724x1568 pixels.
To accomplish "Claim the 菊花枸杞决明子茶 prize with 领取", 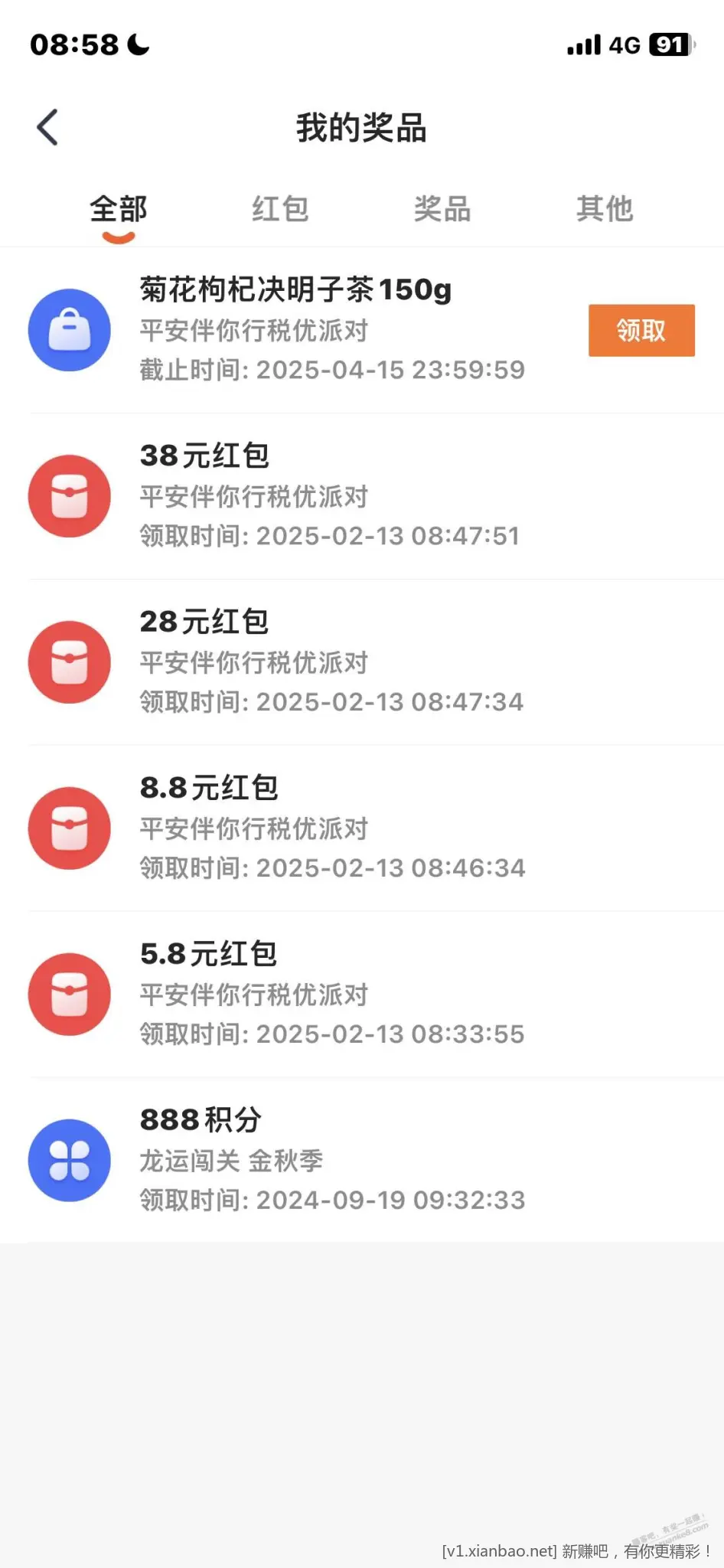I will (641, 331).
